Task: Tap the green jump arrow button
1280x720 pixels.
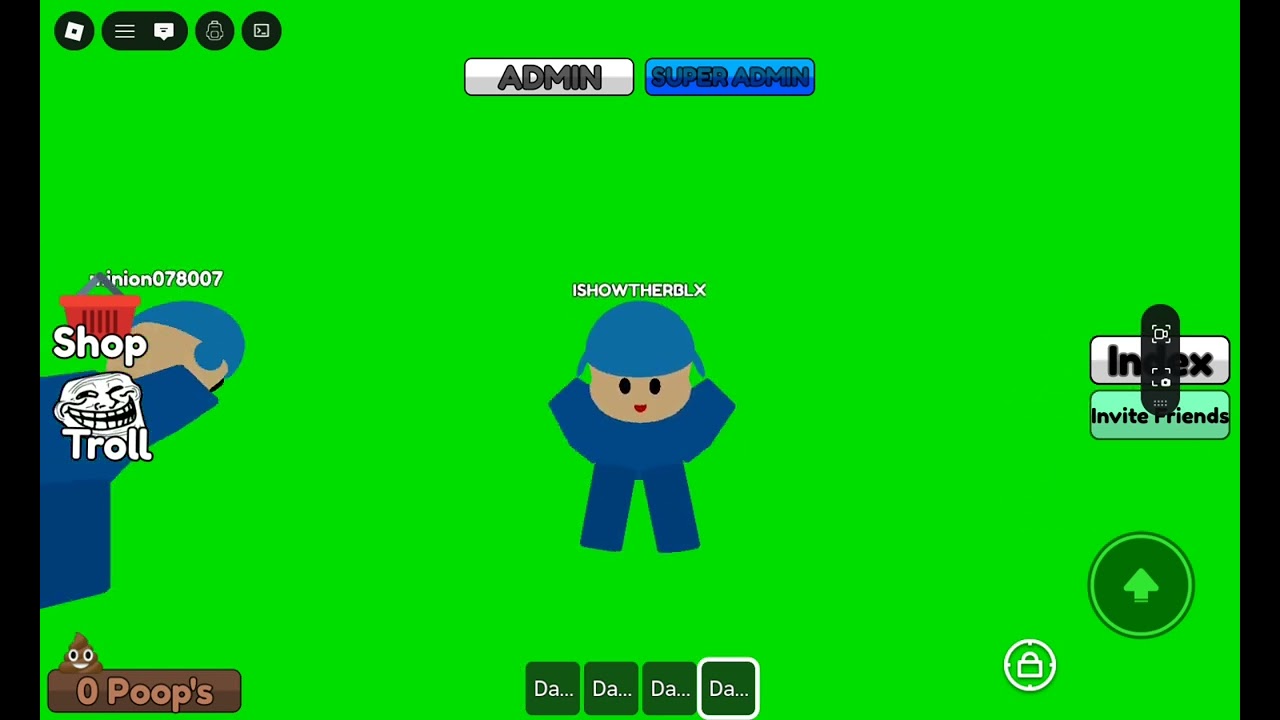Action: click(1141, 586)
